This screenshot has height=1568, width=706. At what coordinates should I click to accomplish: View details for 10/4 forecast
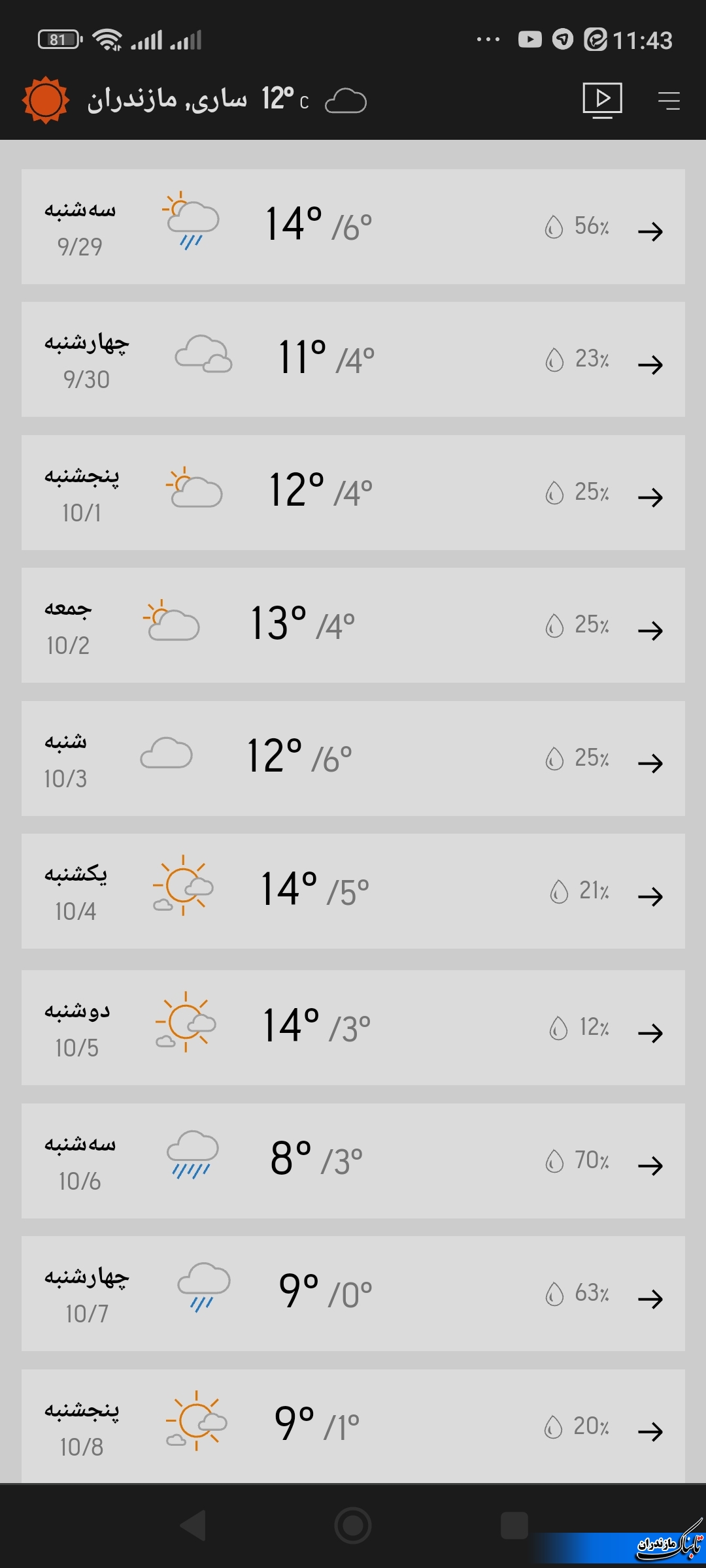coord(353,891)
